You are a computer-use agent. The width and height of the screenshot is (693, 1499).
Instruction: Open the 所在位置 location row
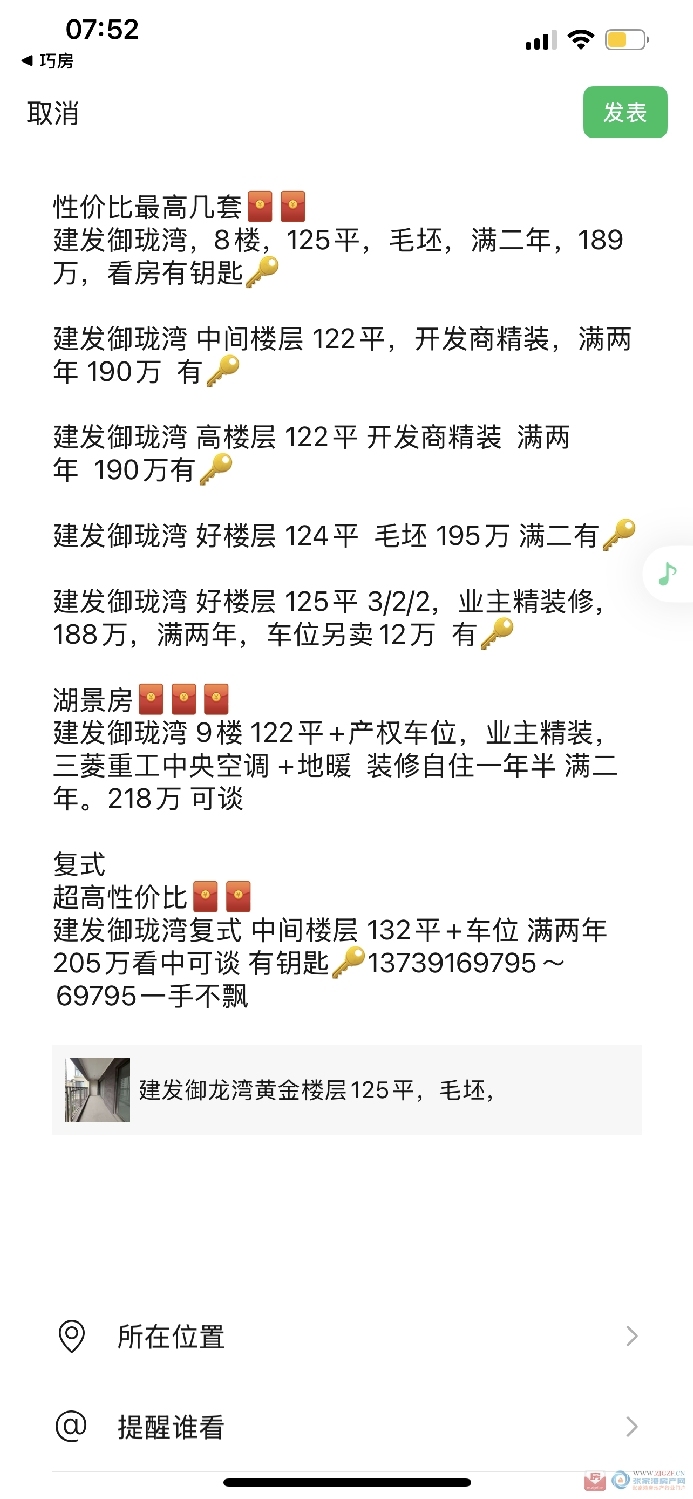[x=346, y=1336]
